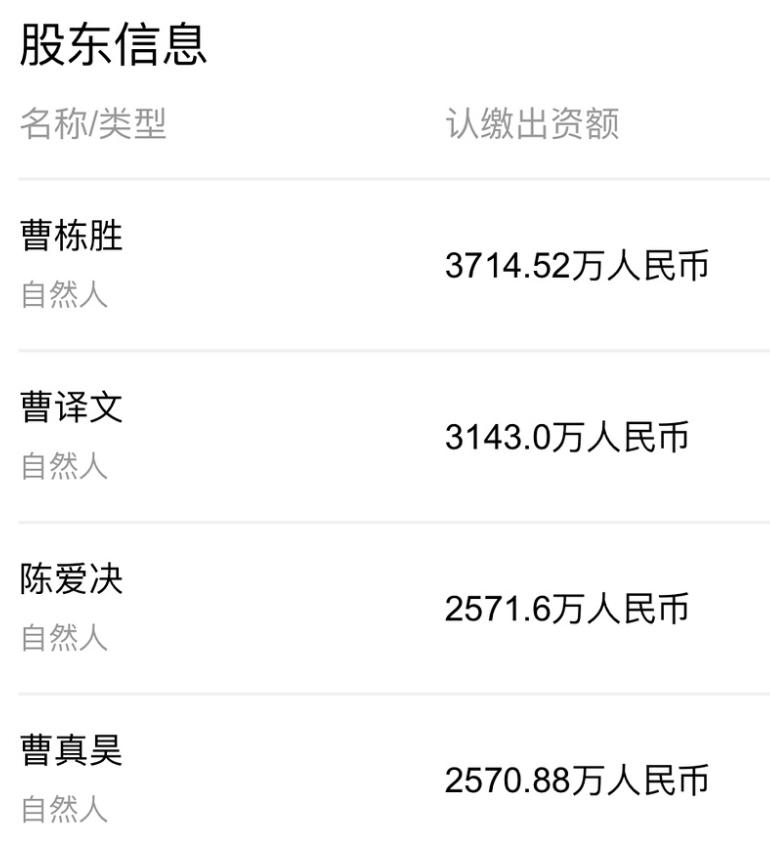This screenshot has width=770, height=842.
Task: Click the shareholder name 曹真昊
Action: point(69,752)
